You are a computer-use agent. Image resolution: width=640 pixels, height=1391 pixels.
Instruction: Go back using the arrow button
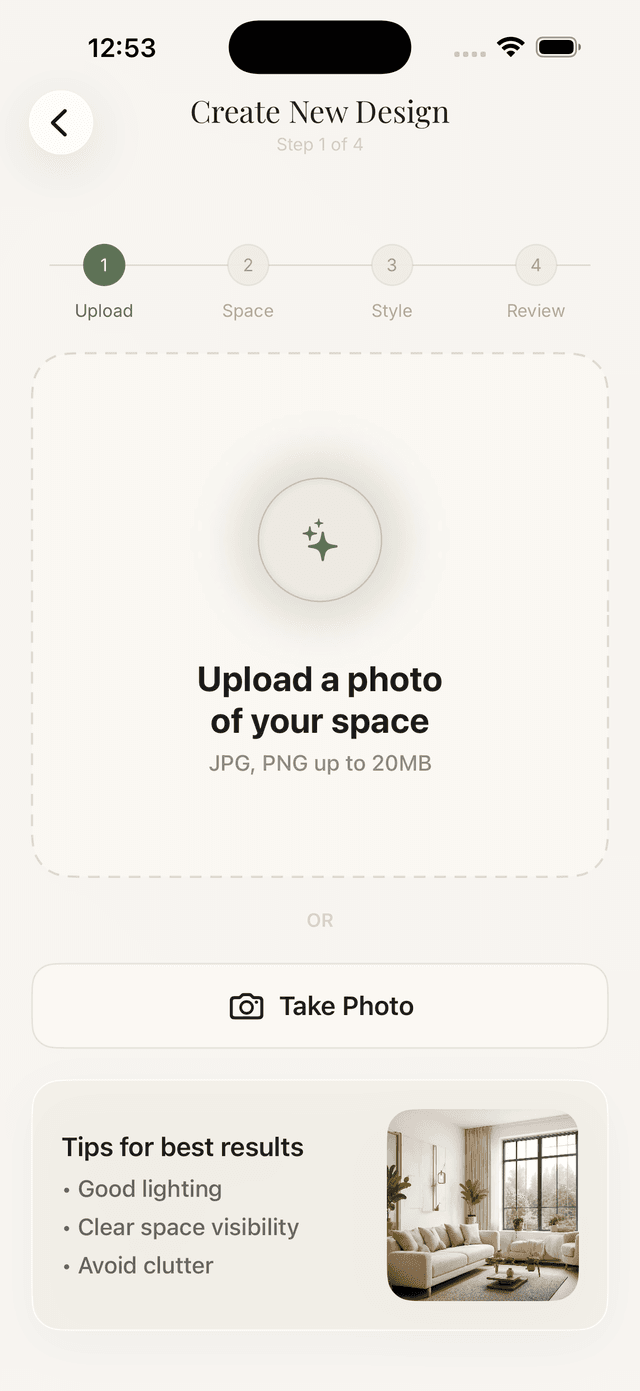(61, 122)
